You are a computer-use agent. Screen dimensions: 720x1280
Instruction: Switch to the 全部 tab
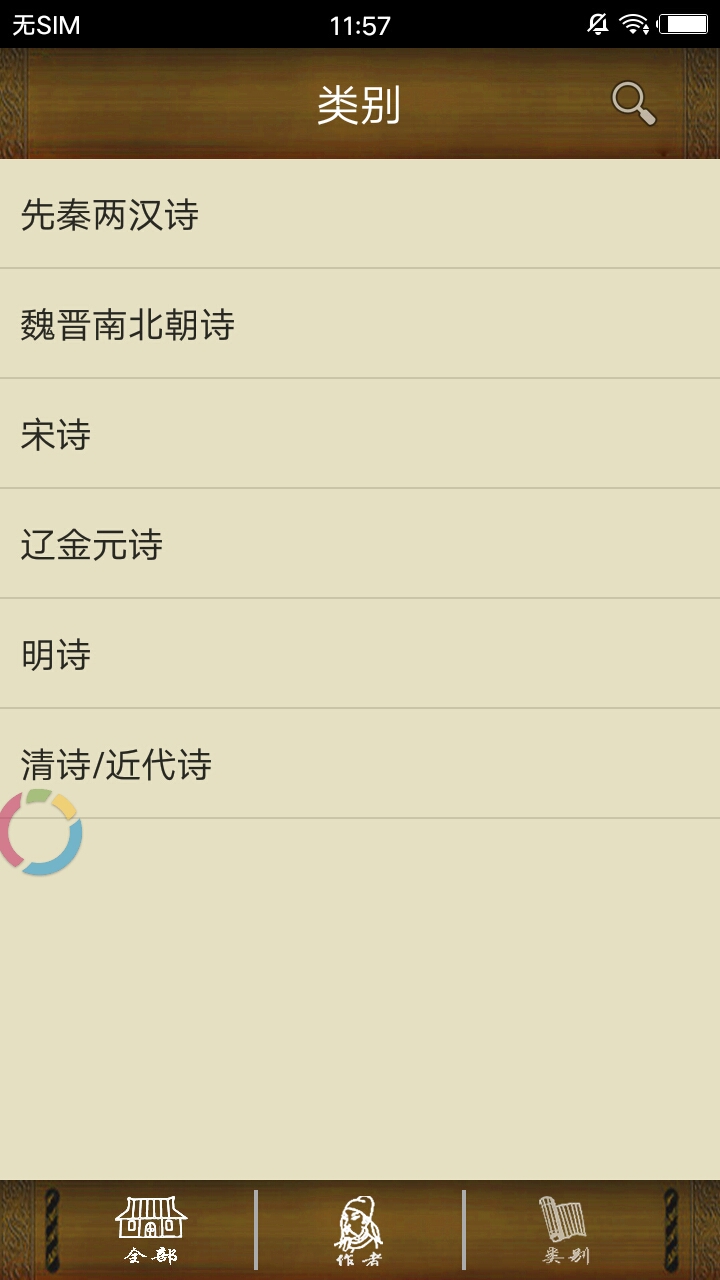(x=151, y=1230)
